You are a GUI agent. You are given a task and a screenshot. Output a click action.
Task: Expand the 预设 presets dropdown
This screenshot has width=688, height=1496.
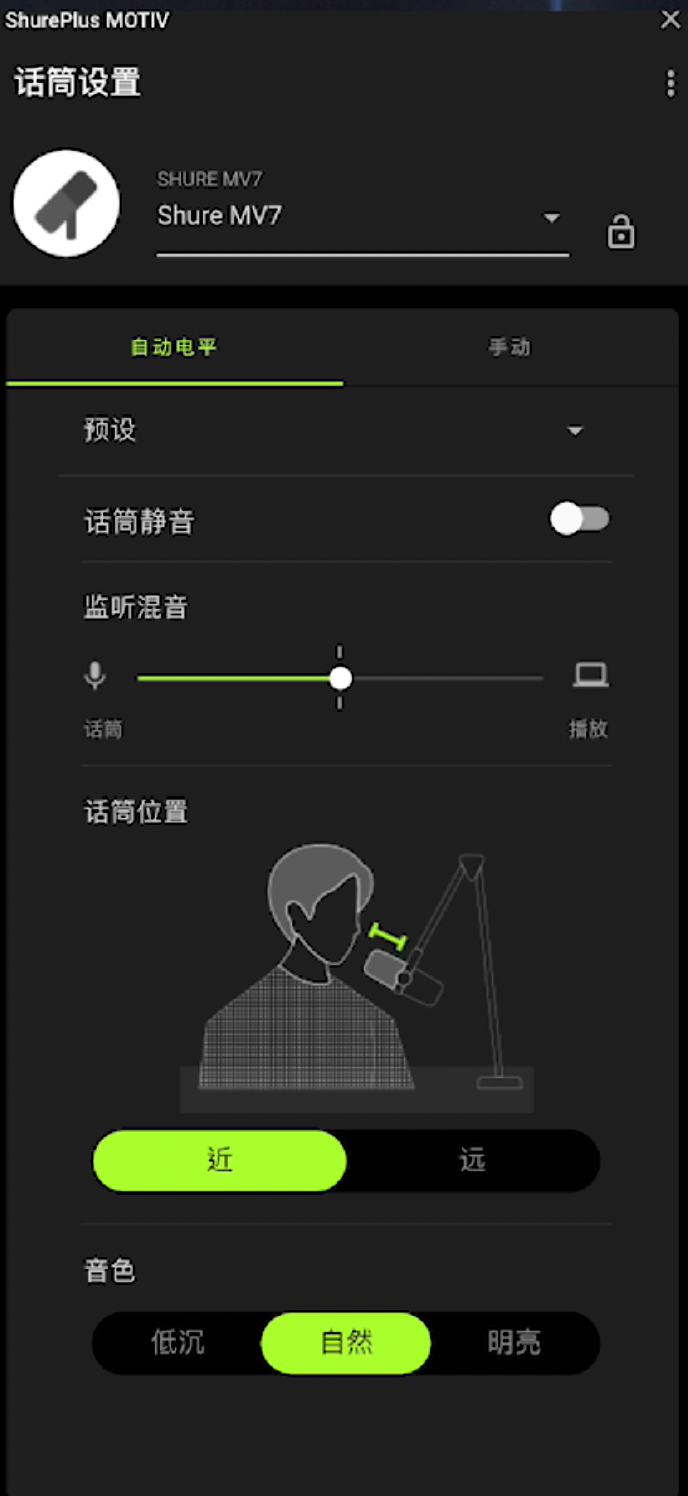click(x=574, y=431)
